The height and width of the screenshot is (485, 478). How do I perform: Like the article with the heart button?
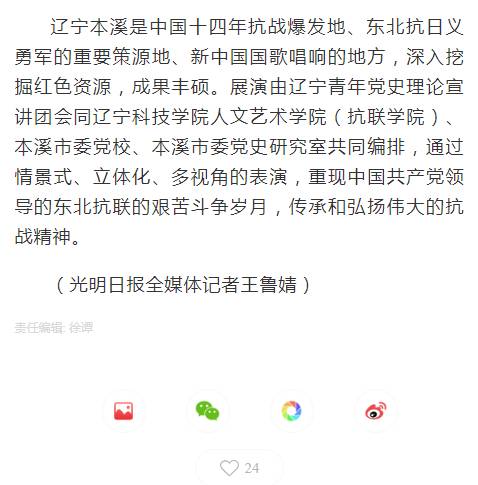[x=230, y=468]
